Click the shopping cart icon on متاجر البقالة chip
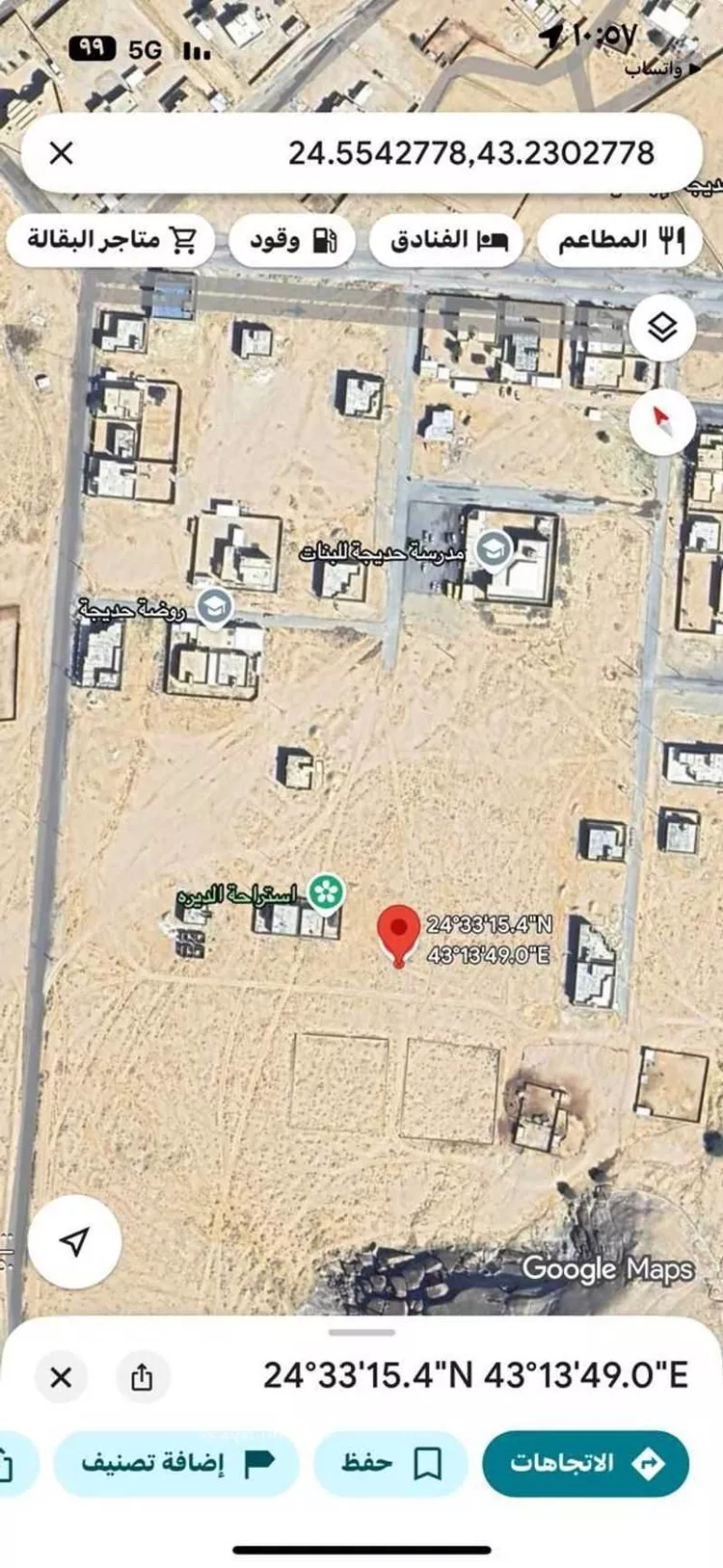723x1568 pixels. pyautogui.click(x=184, y=240)
